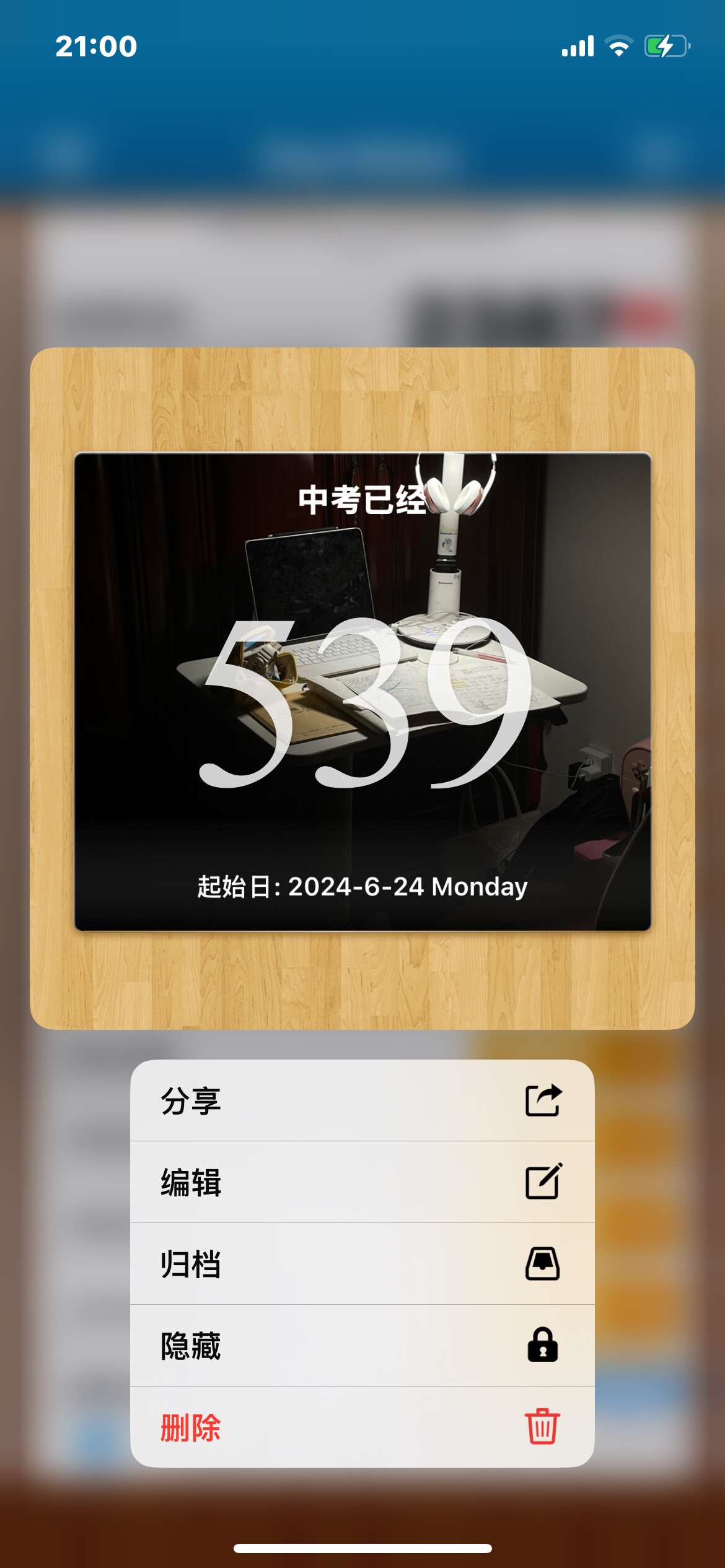Select 分享 to share the countdown

(x=362, y=1100)
